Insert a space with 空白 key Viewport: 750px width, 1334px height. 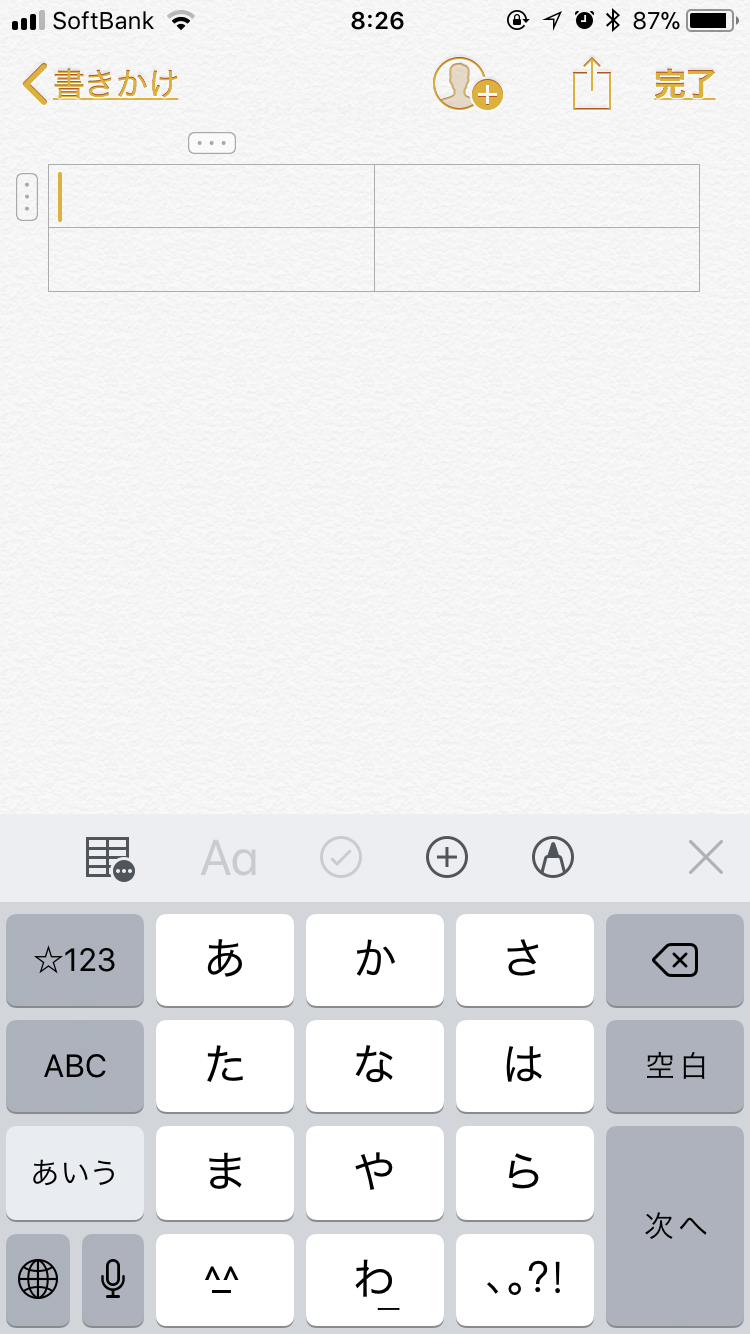(675, 1066)
